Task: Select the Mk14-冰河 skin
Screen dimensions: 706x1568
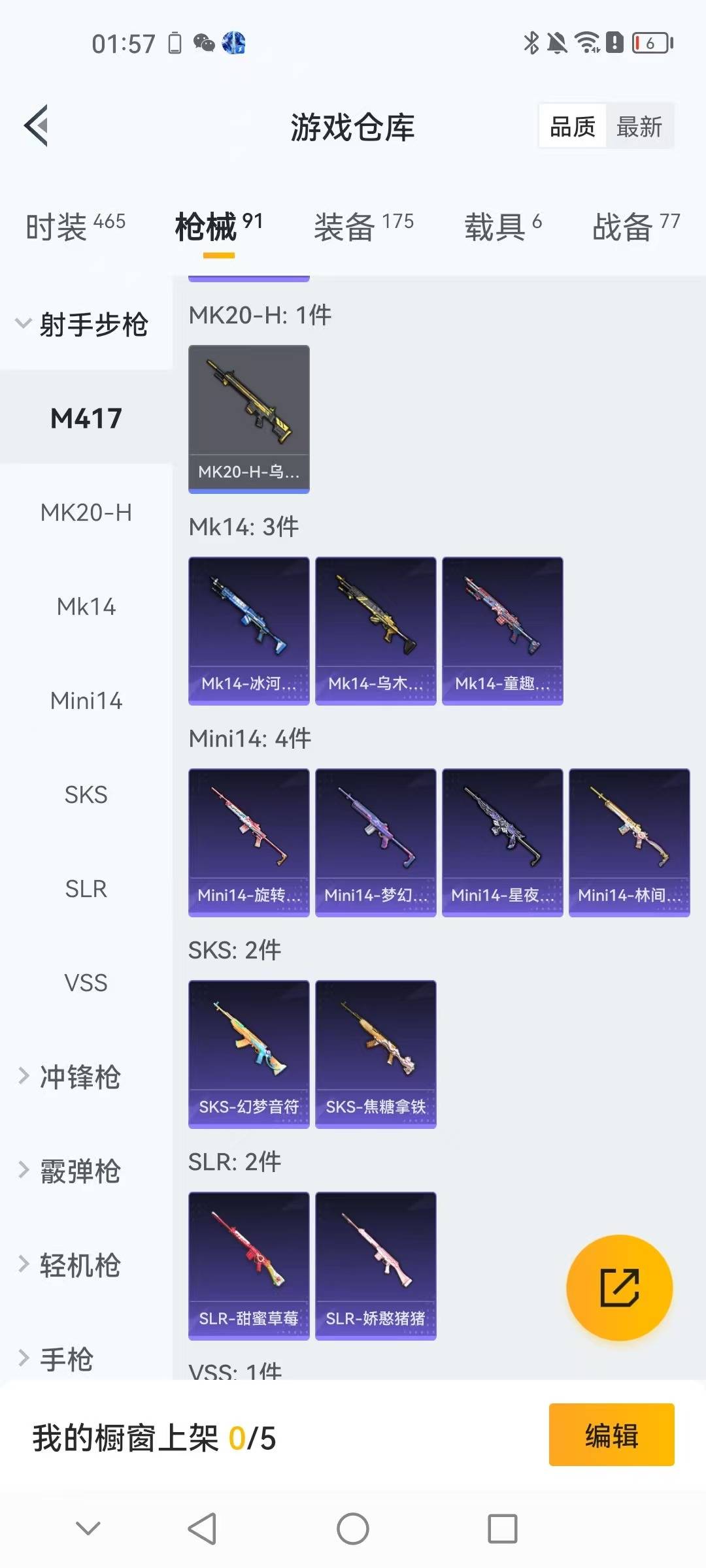Action: coord(248,629)
